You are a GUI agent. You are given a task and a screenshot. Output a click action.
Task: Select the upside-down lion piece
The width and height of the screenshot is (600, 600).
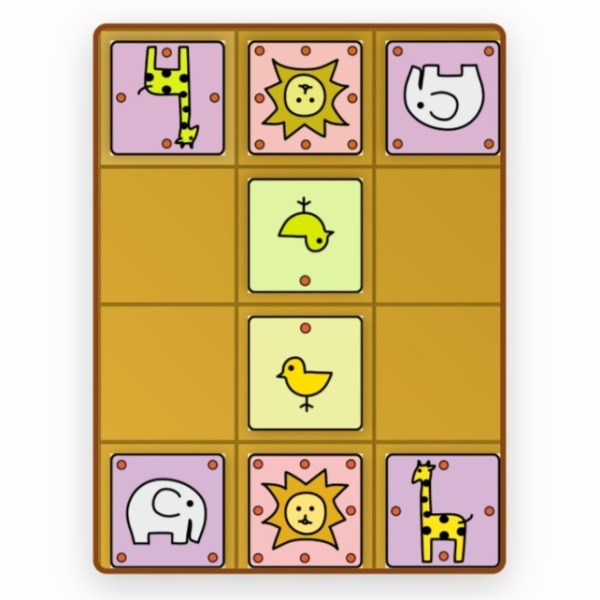point(304,98)
